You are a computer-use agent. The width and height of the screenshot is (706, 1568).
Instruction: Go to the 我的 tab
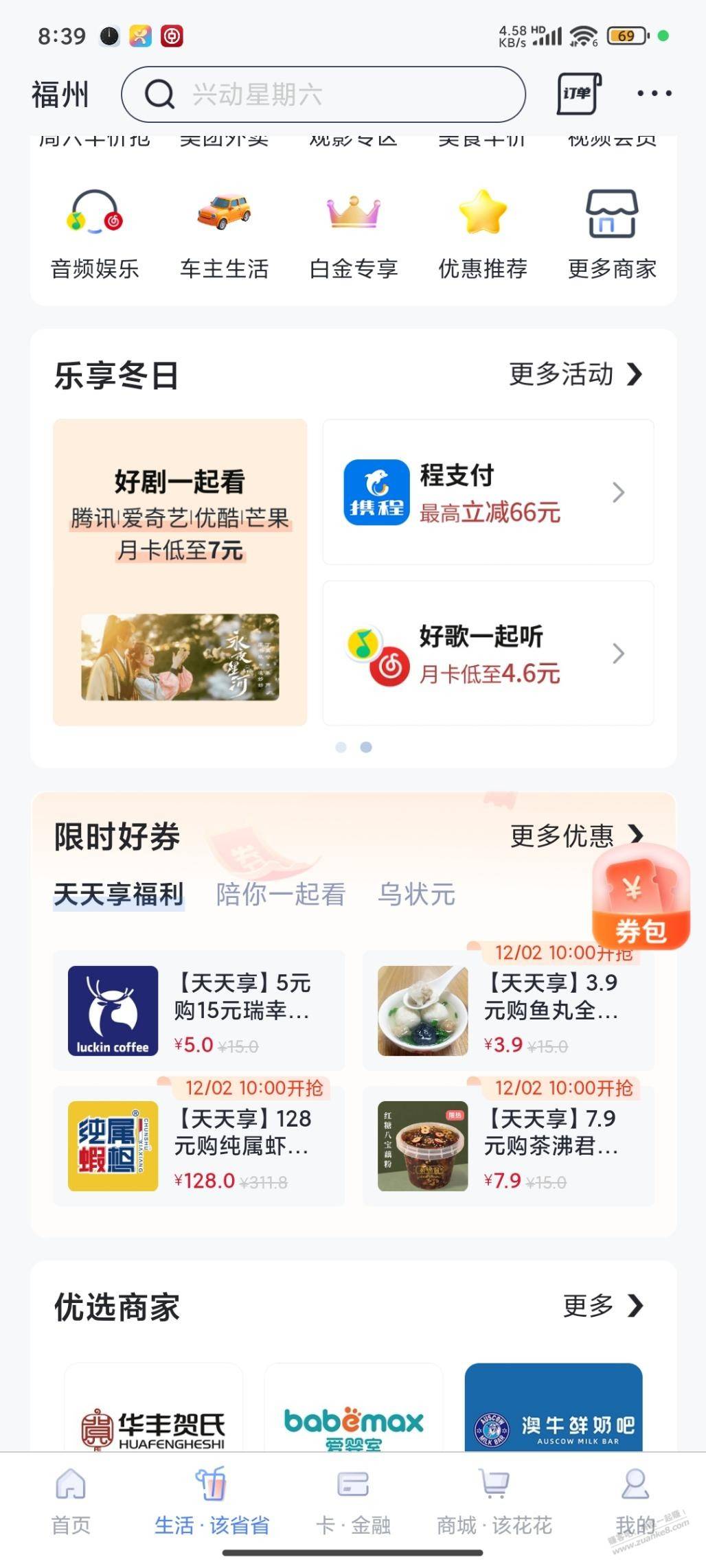pyautogui.click(x=635, y=1501)
